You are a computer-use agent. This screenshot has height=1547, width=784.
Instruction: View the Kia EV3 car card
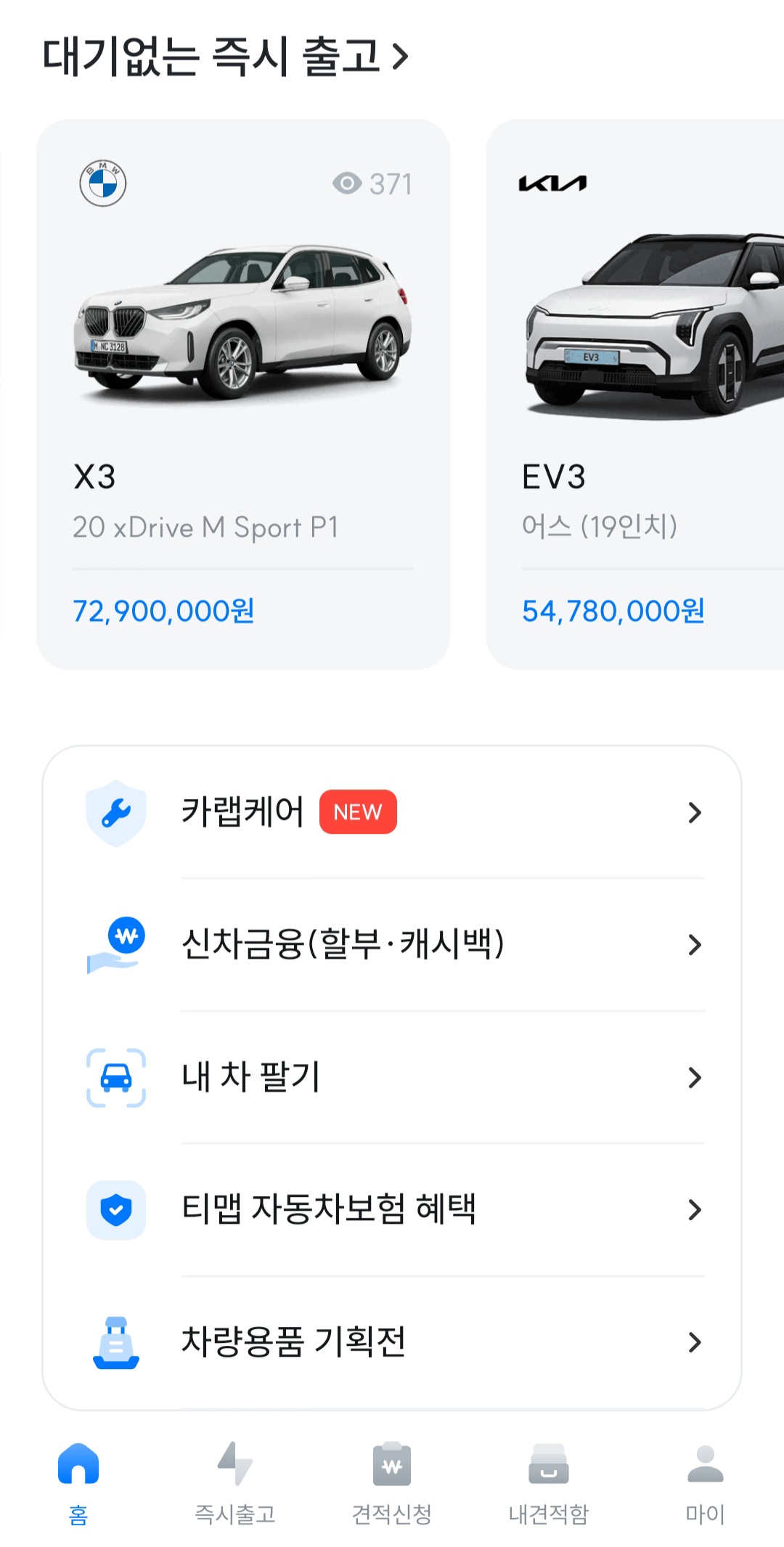click(635, 394)
